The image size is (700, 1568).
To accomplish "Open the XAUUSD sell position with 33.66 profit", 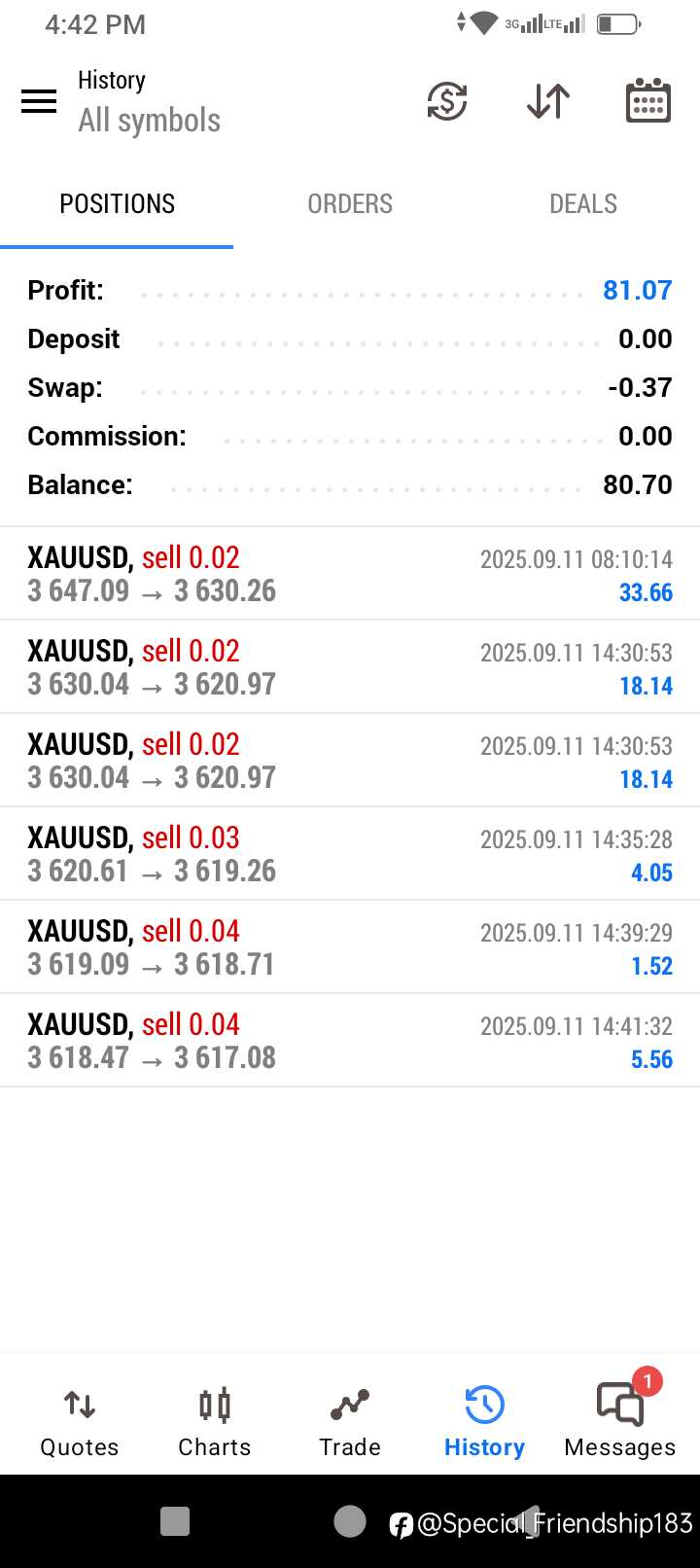I will tap(350, 574).
